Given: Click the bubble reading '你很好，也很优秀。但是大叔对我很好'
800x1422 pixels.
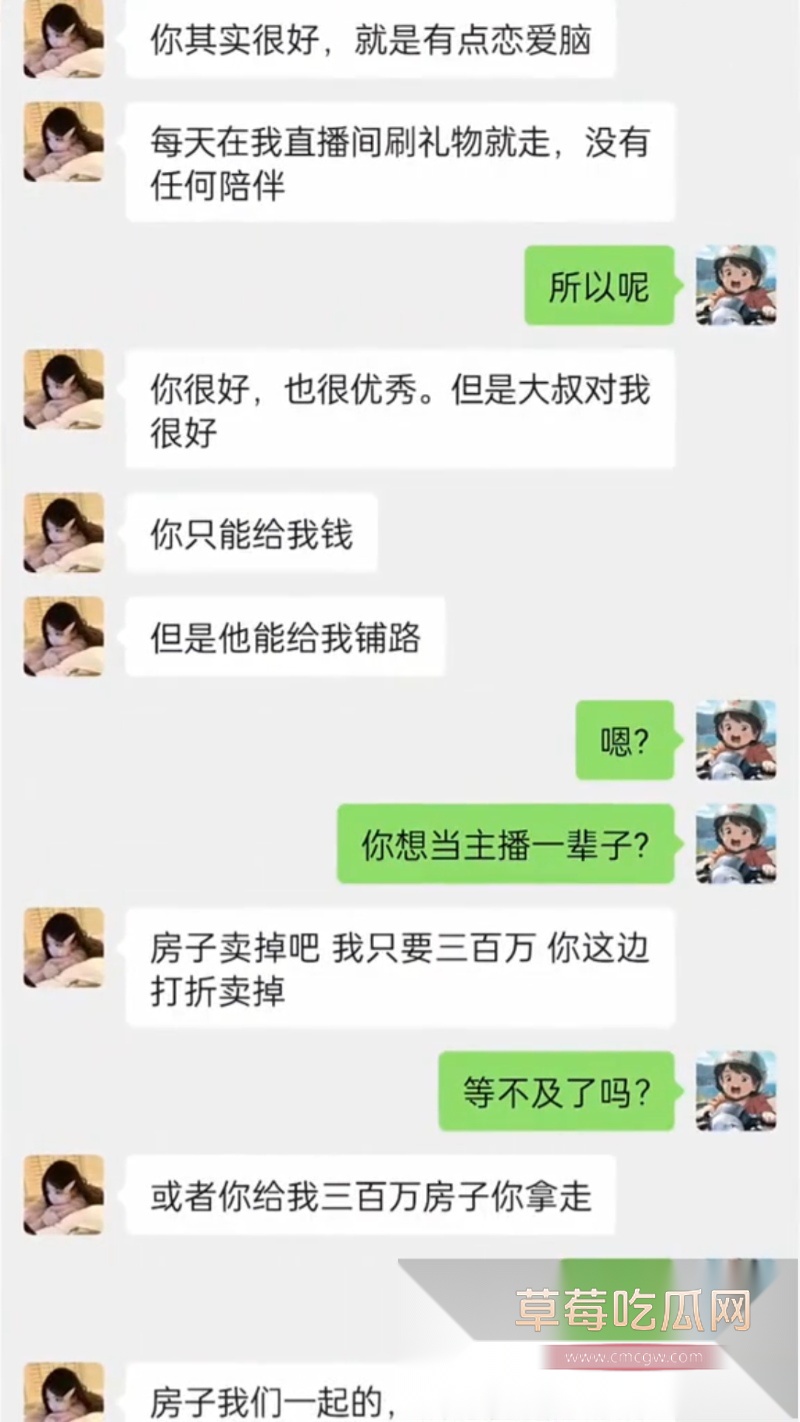Looking at the screenshot, I should coord(398,407).
